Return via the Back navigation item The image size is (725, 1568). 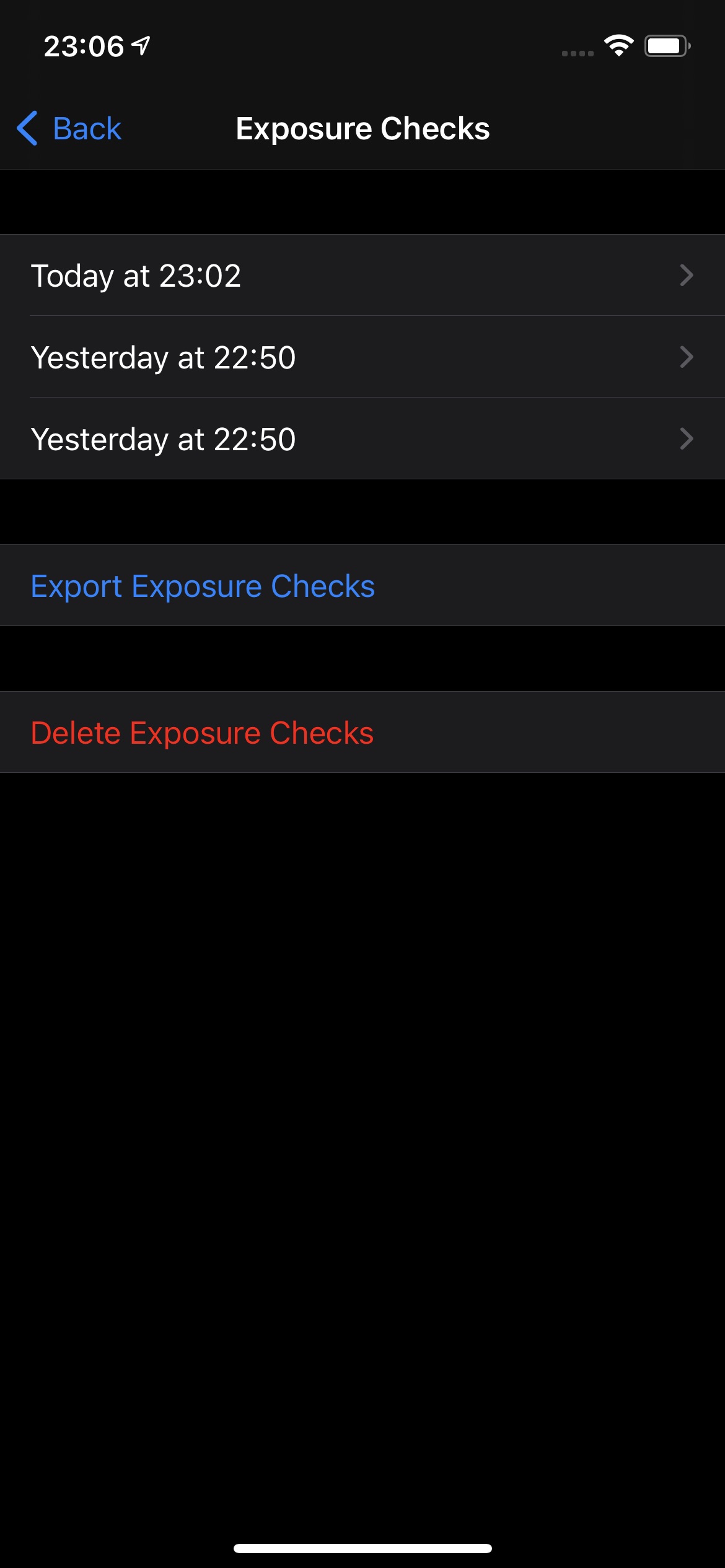click(x=68, y=128)
